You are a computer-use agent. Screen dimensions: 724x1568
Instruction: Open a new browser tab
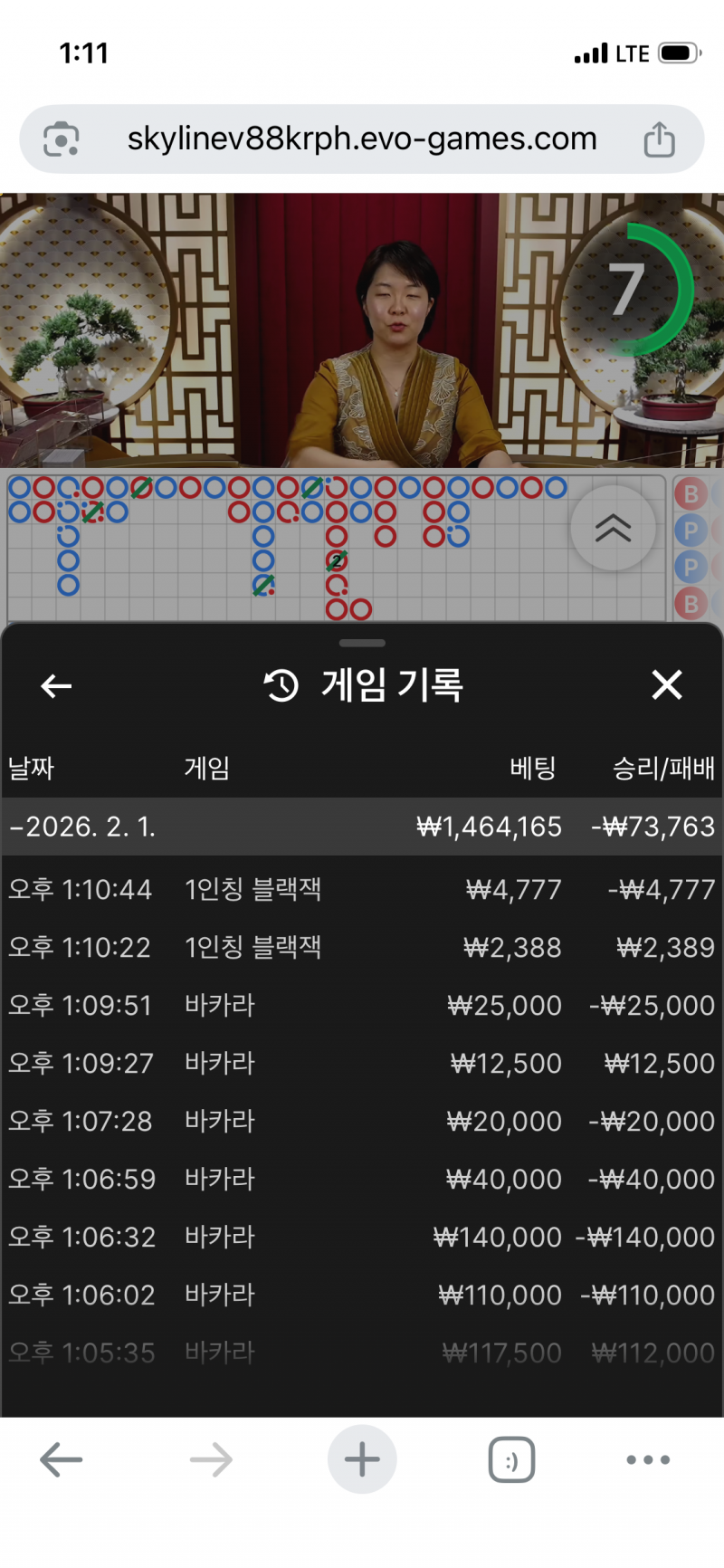tap(362, 1459)
